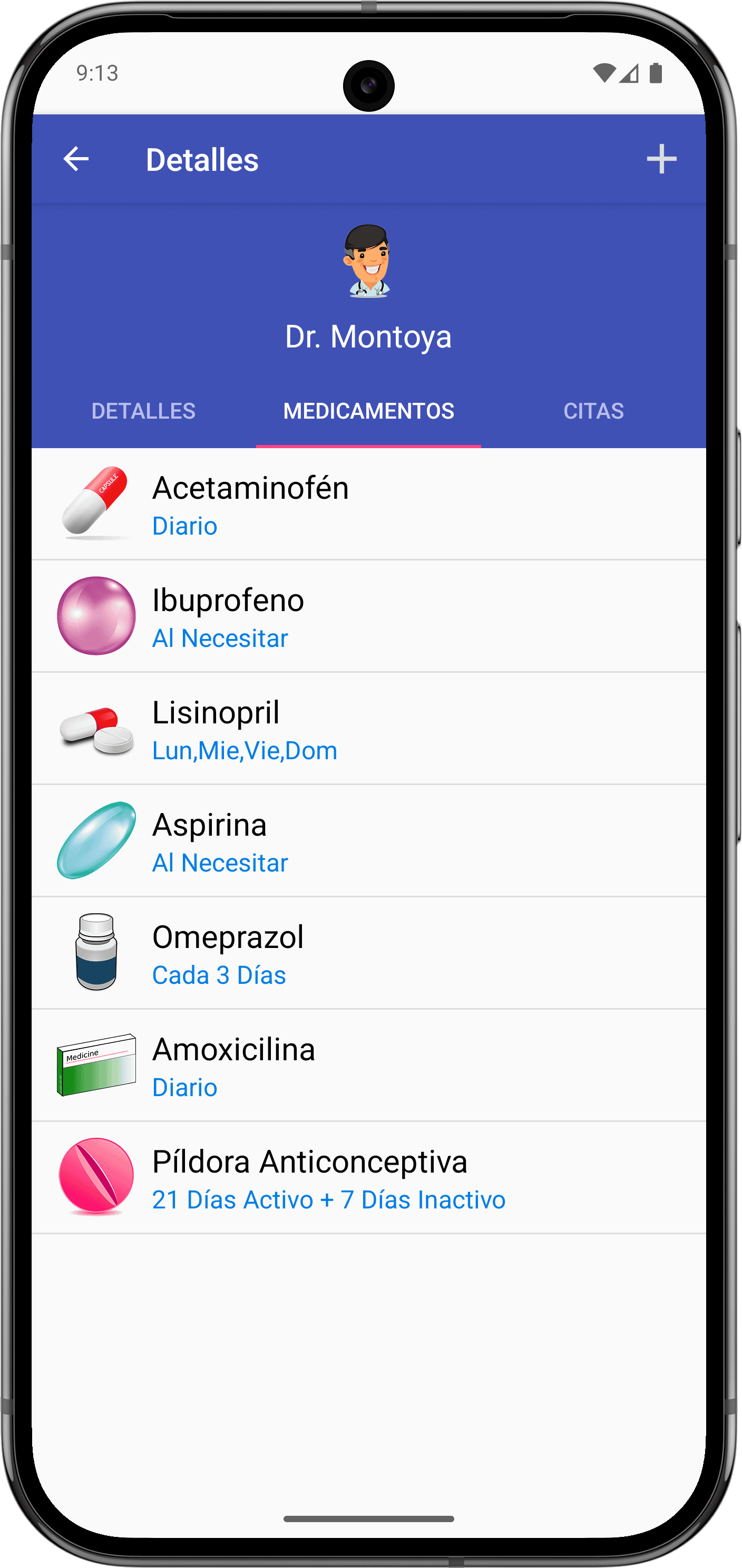The height and width of the screenshot is (1568, 742).
Task: Open the Acetaminofén medication entry
Action: pos(368,504)
